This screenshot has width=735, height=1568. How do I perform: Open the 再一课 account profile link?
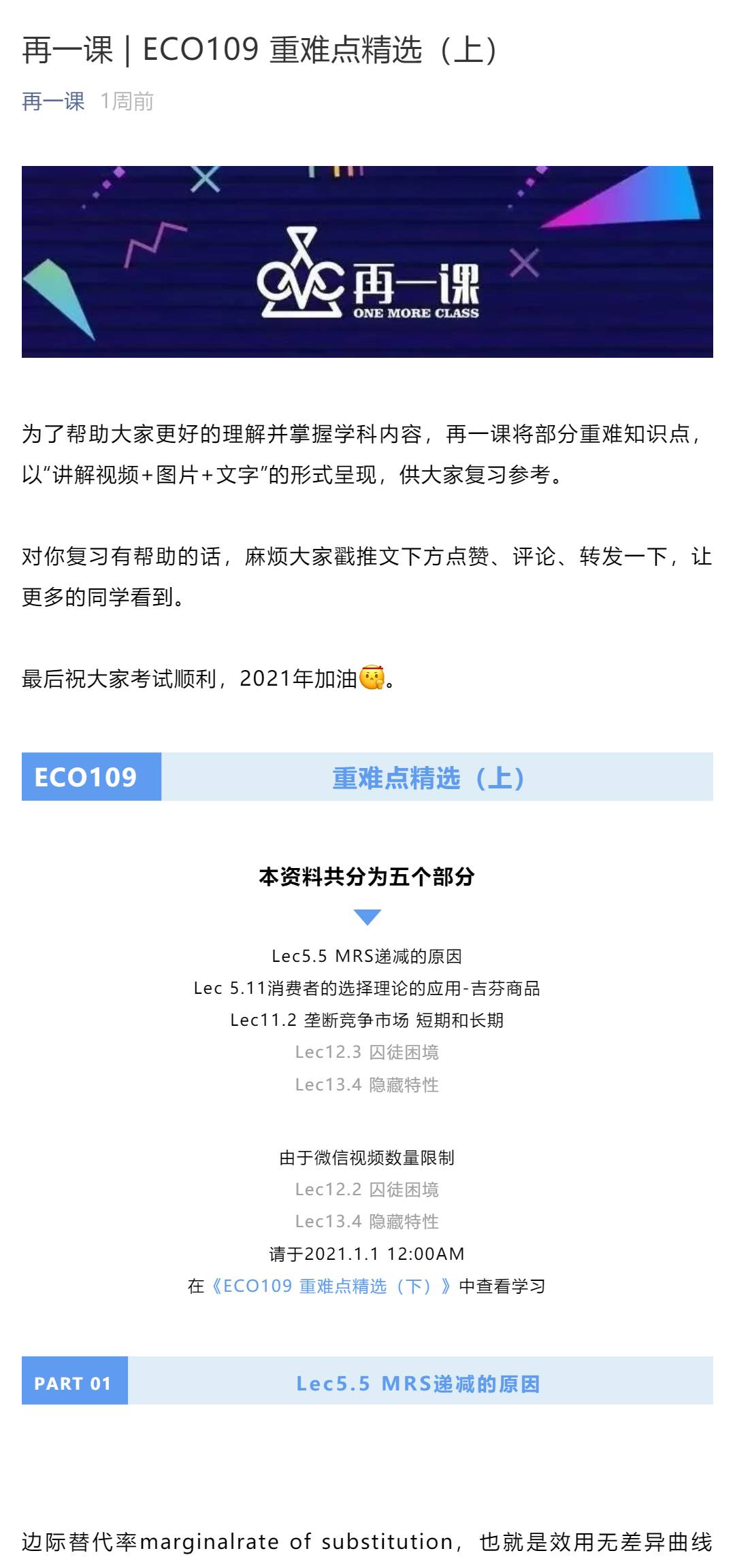(x=53, y=101)
